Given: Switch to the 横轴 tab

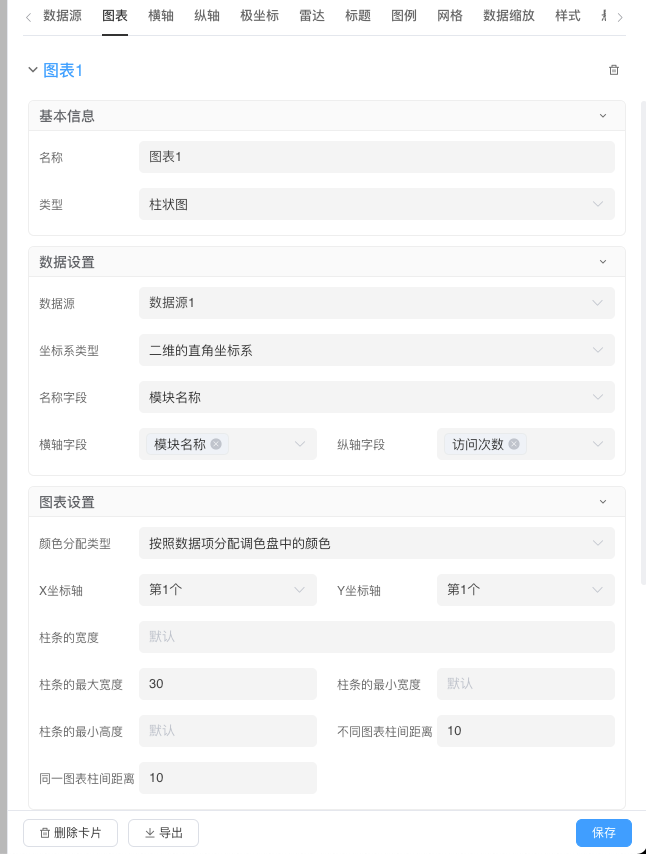Looking at the screenshot, I should (160, 16).
